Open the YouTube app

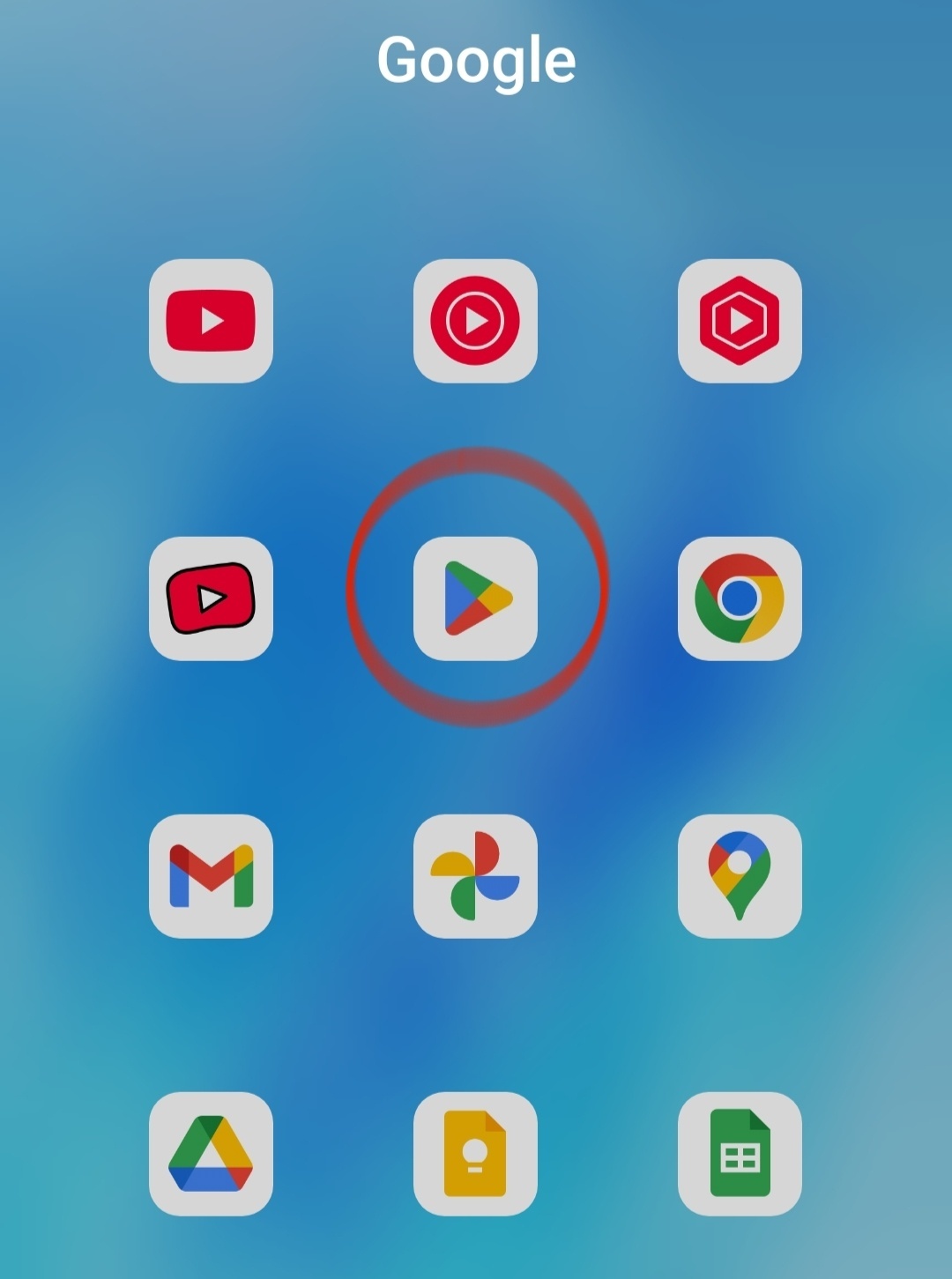(211, 321)
